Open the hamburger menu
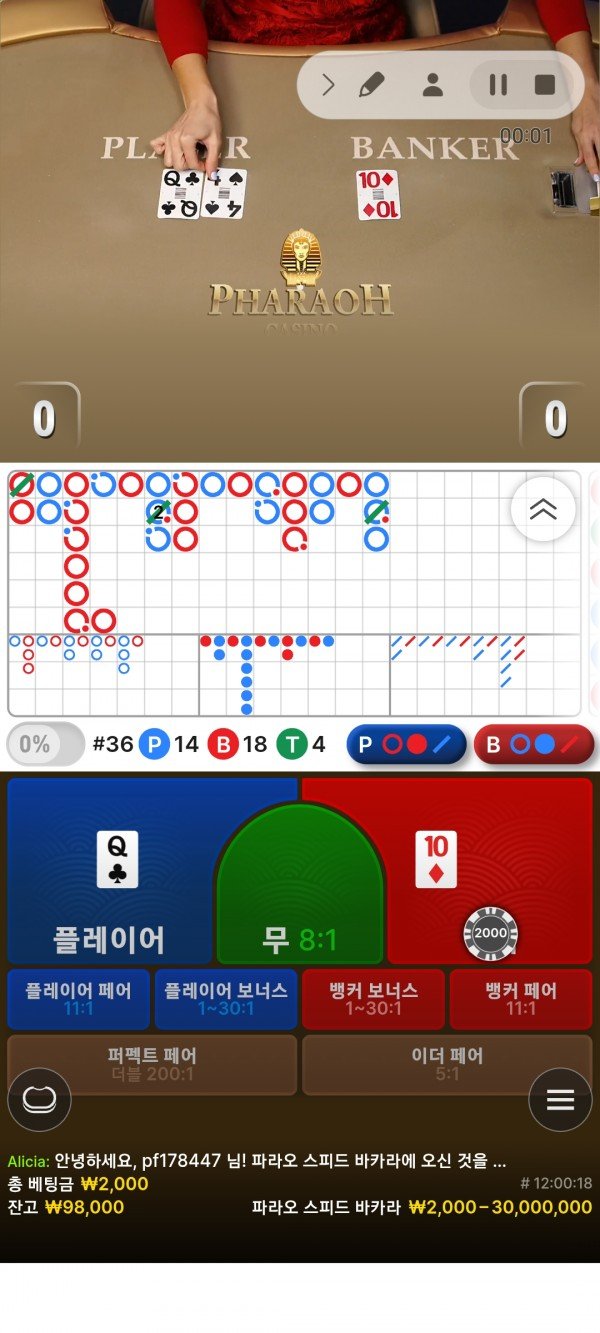This screenshot has width=600, height=1333. (x=560, y=1100)
